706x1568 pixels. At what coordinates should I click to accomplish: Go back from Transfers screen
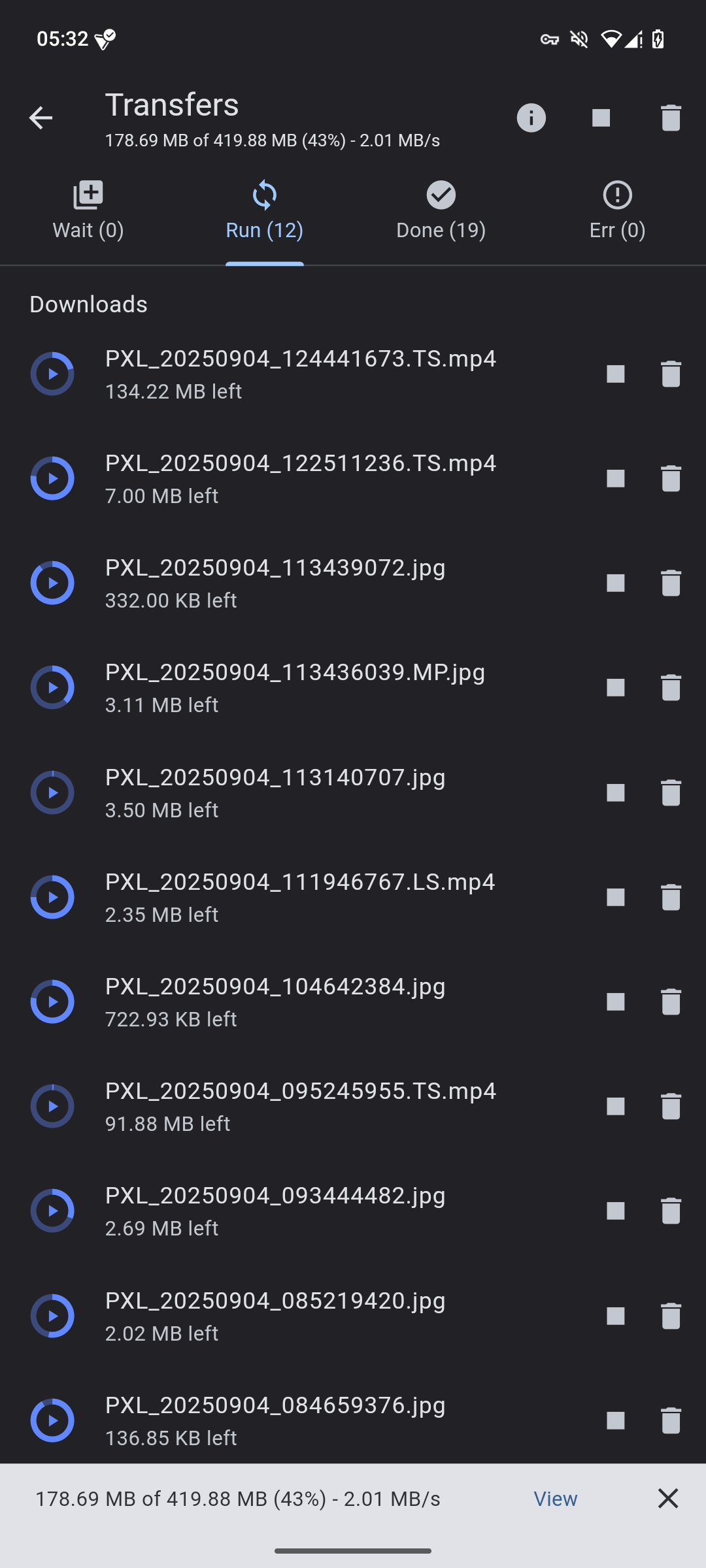pos(41,118)
